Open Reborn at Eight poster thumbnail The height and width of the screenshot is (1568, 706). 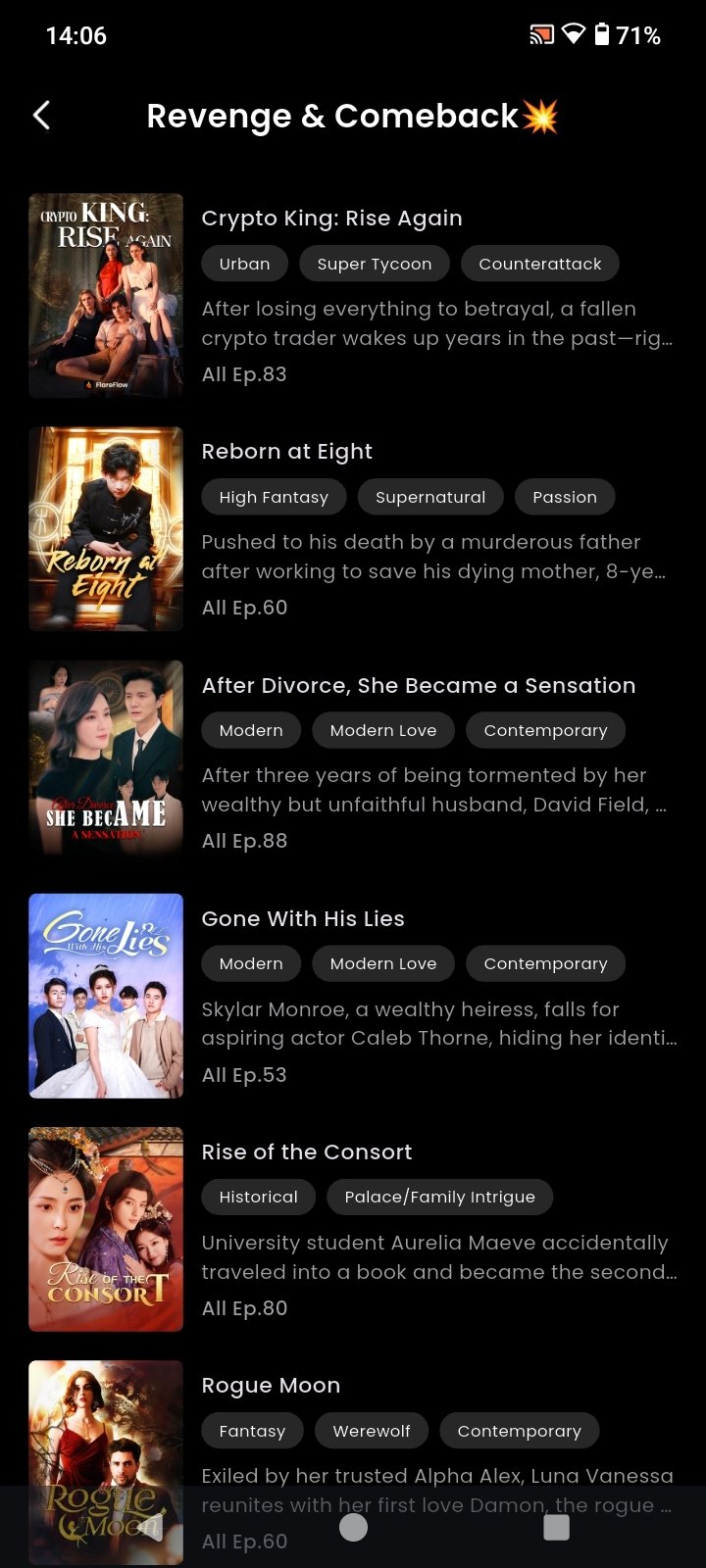point(106,529)
